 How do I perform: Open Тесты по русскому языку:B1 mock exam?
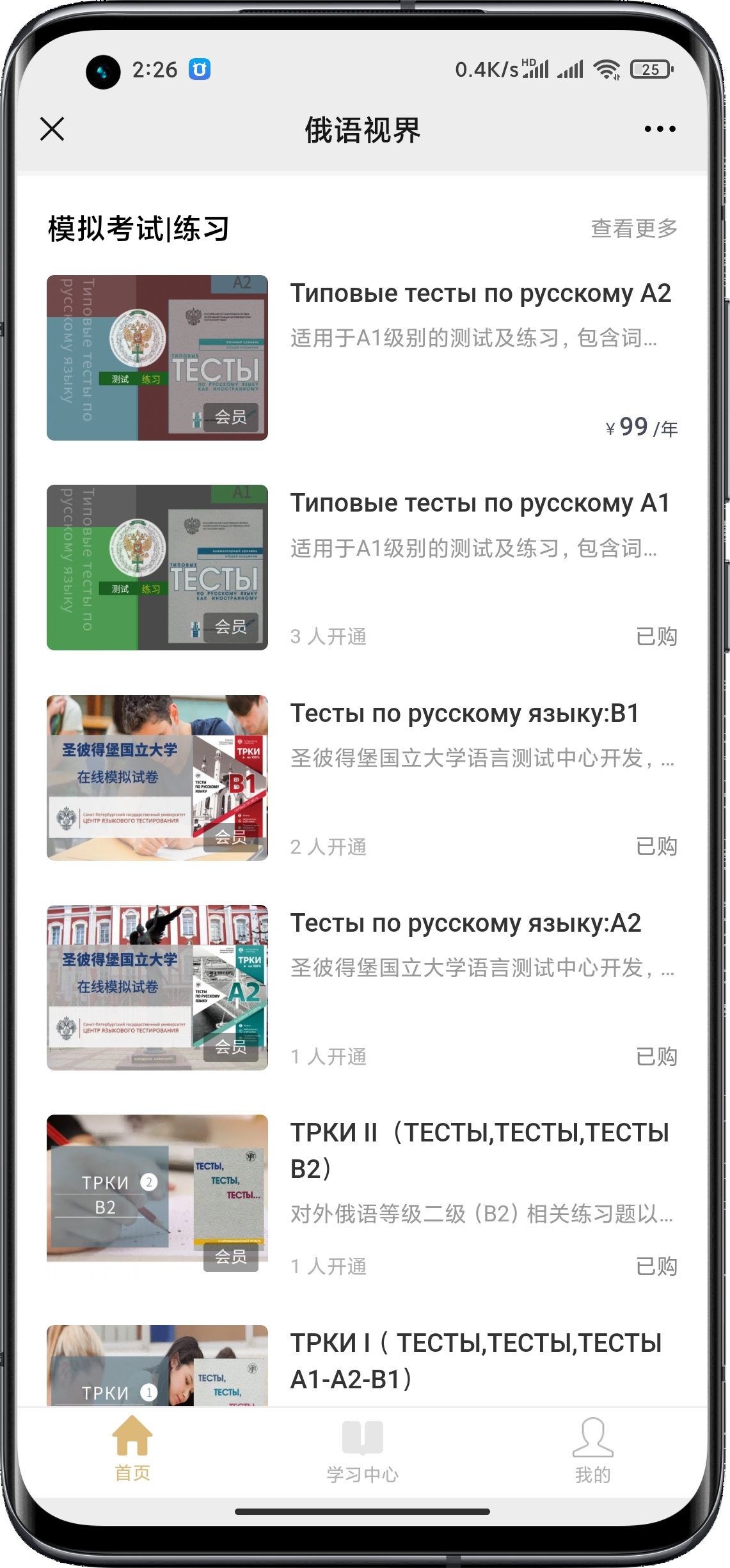[x=362, y=778]
